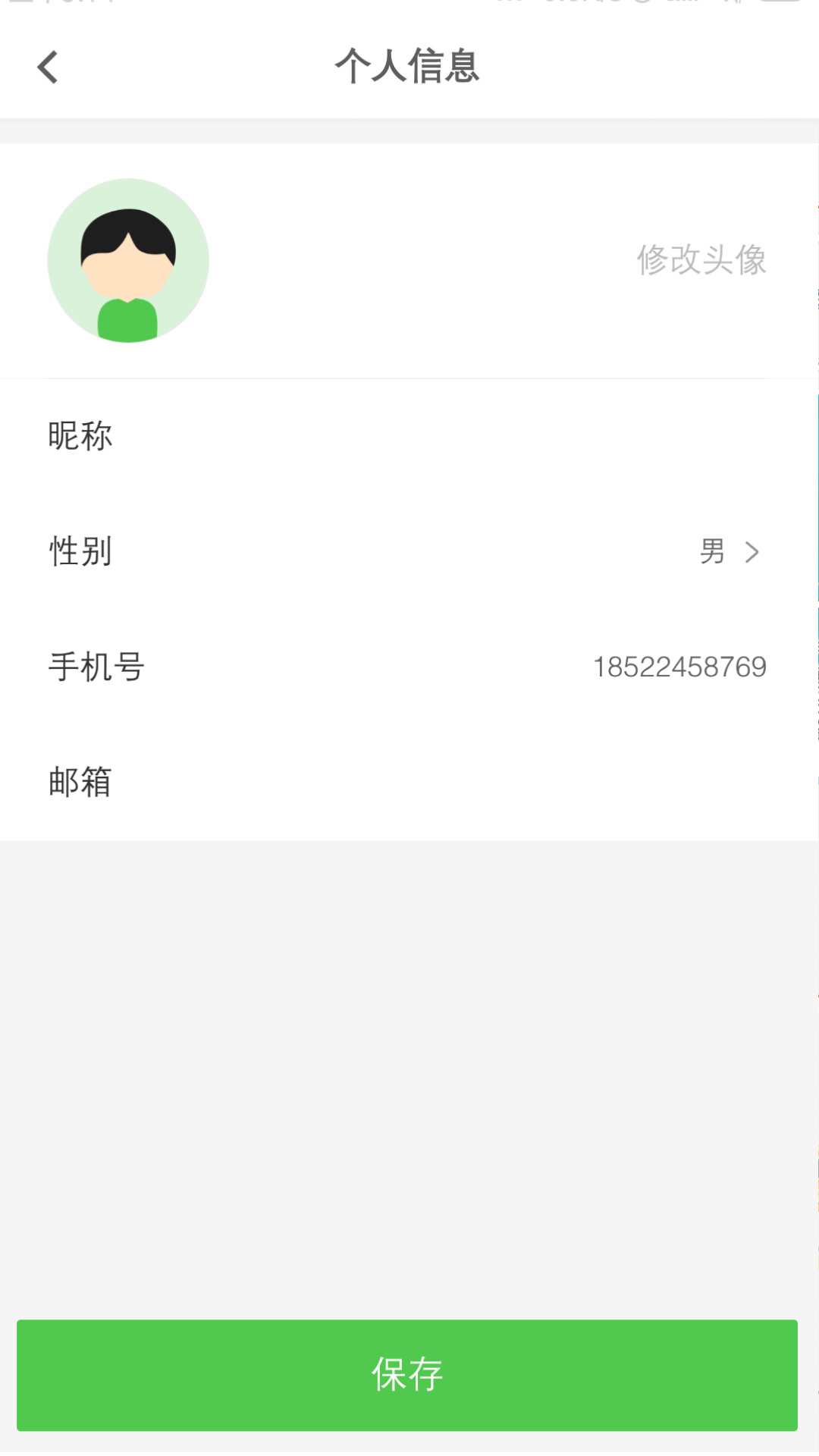This screenshot has width=819, height=1456.
Task: Open the 性别 gender selector
Action: pyautogui.click(x=409, y=552)
